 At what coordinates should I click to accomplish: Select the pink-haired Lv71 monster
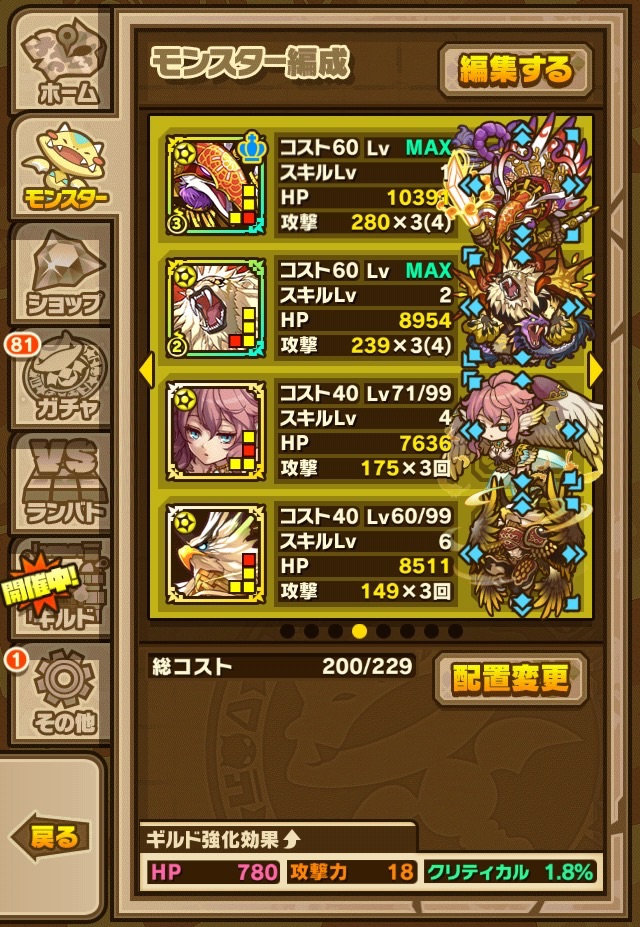[x=215, y=428]
